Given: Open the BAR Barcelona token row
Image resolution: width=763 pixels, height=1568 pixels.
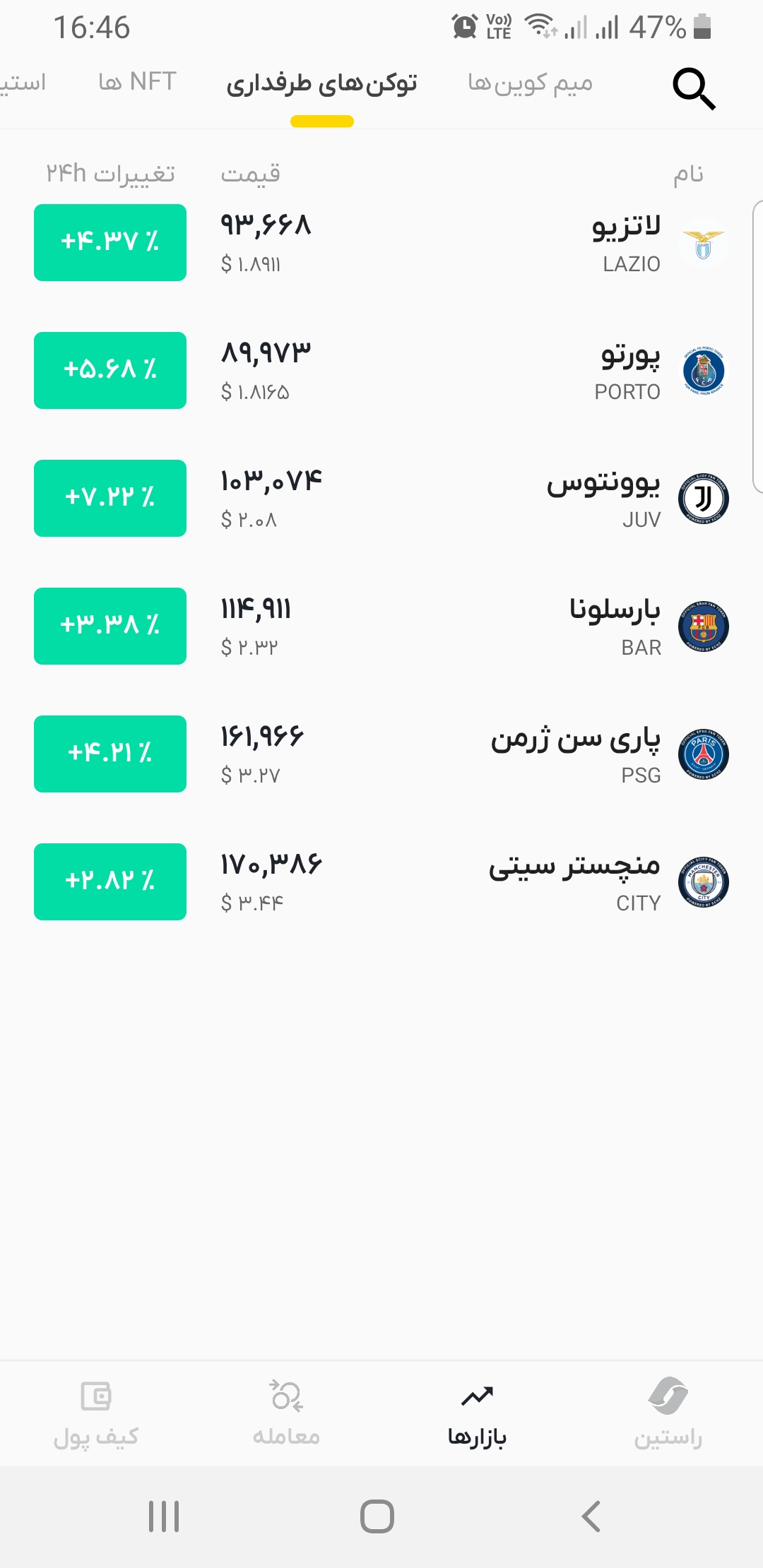Looking at the screenshot, I should coord(381,626).
